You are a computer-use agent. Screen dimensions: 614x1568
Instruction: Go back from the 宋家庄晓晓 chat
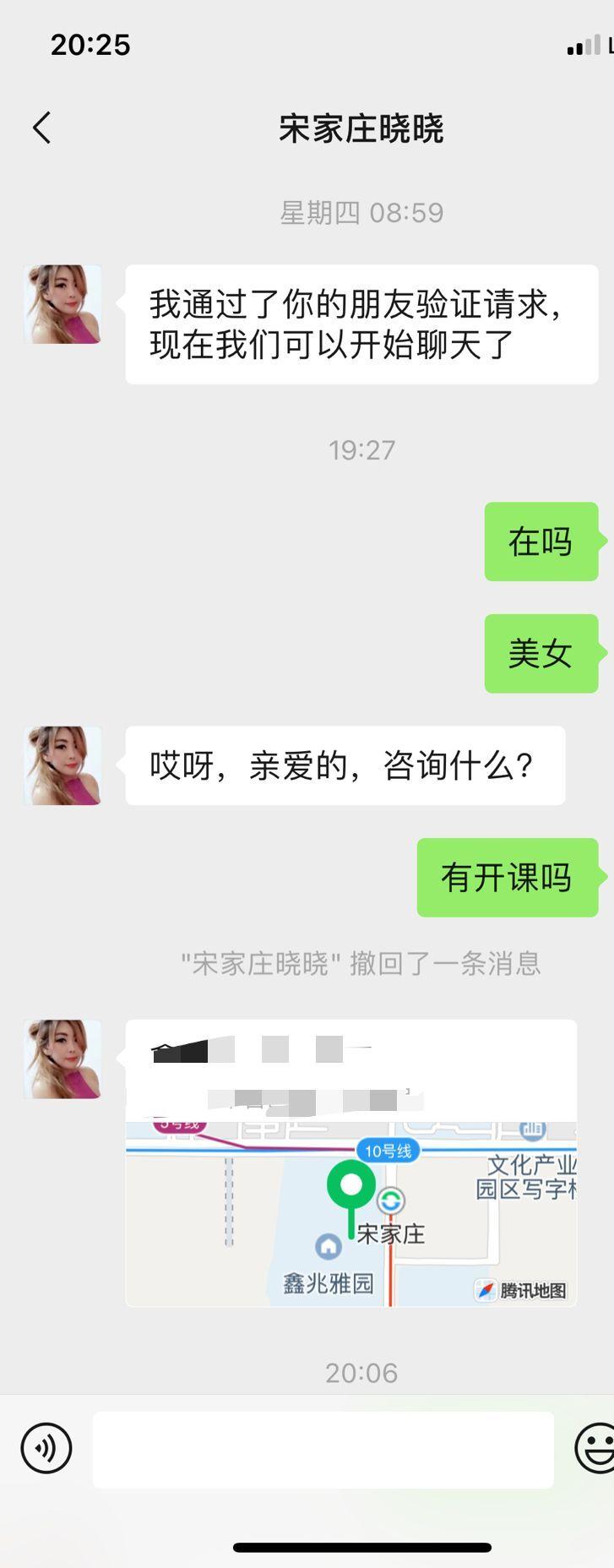42,128
